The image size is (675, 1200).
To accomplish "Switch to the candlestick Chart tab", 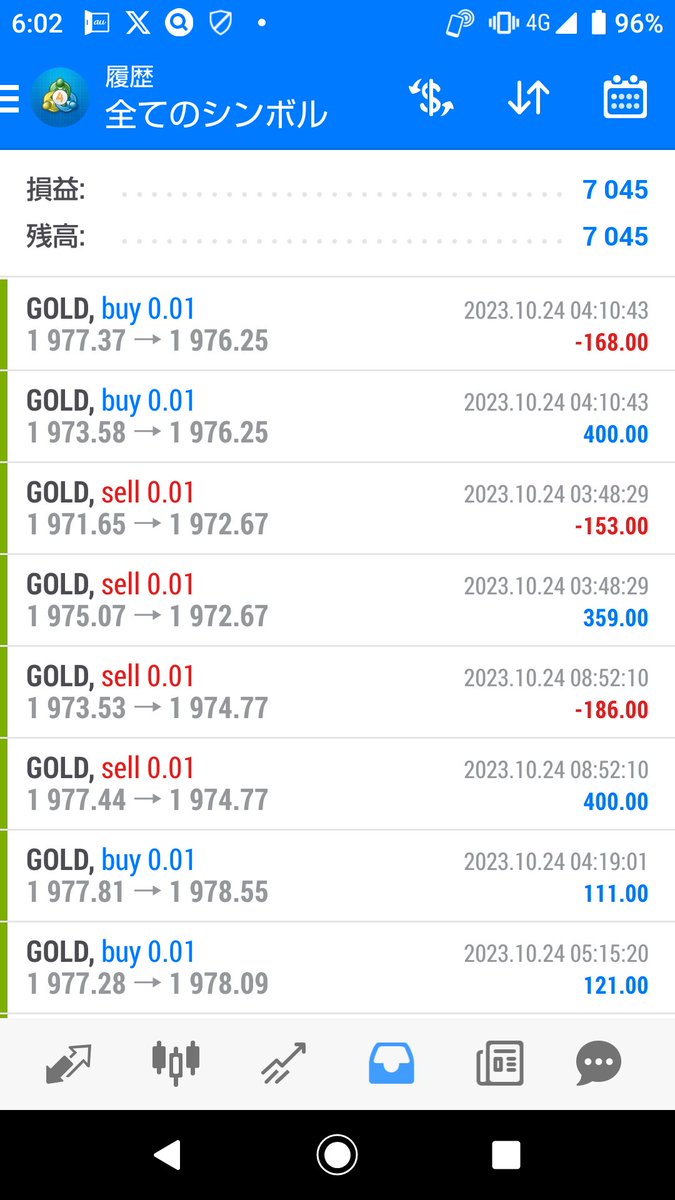I will coord(176,1063).
